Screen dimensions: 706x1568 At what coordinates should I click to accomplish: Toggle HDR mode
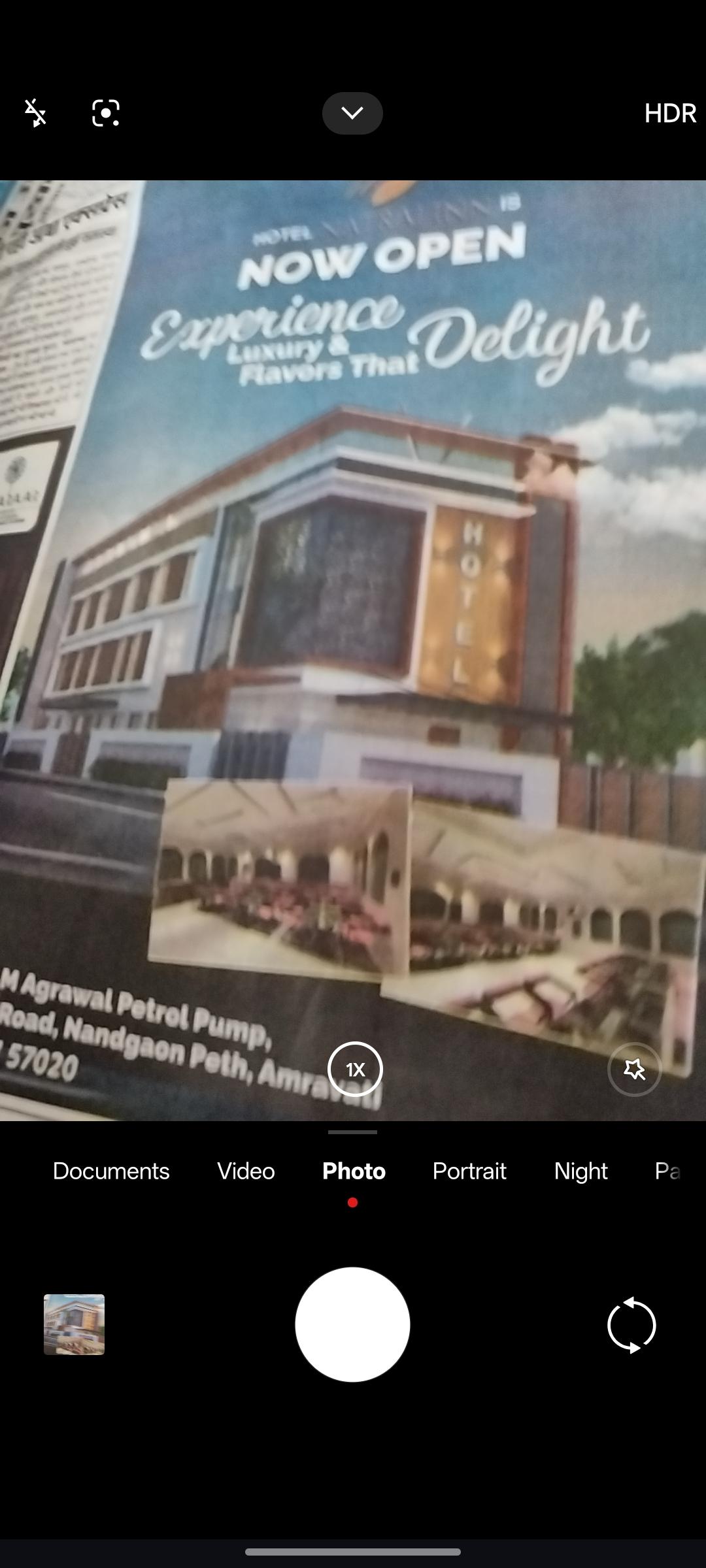[670, 113]
